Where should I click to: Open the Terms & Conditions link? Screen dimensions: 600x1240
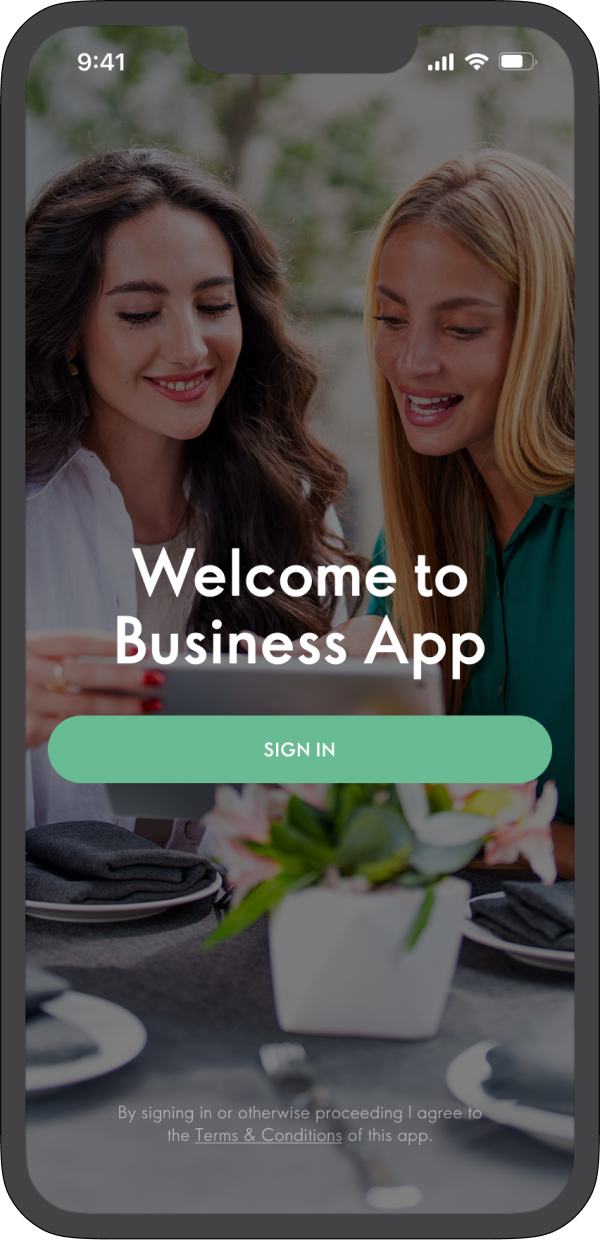[x=268, y=1135]
